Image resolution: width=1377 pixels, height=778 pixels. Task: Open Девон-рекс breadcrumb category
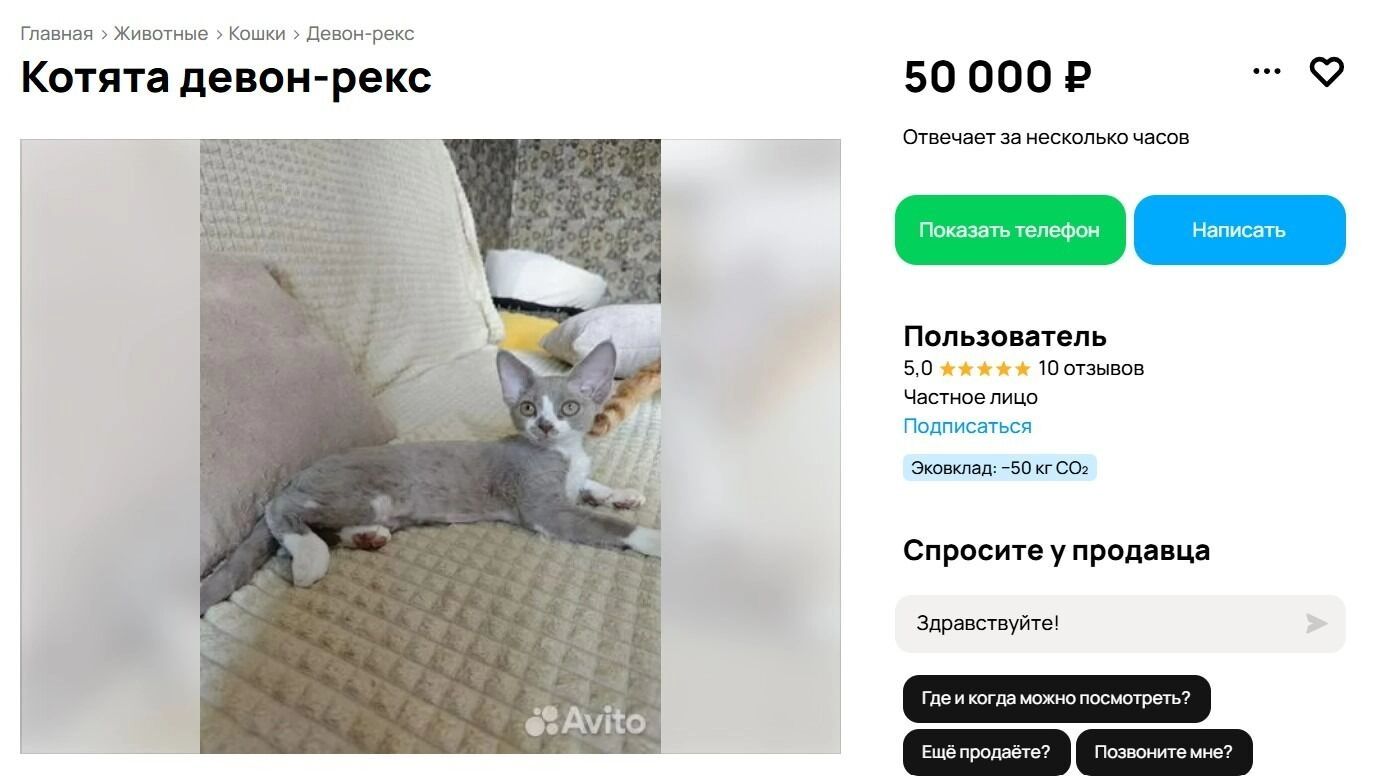point(360,34)
